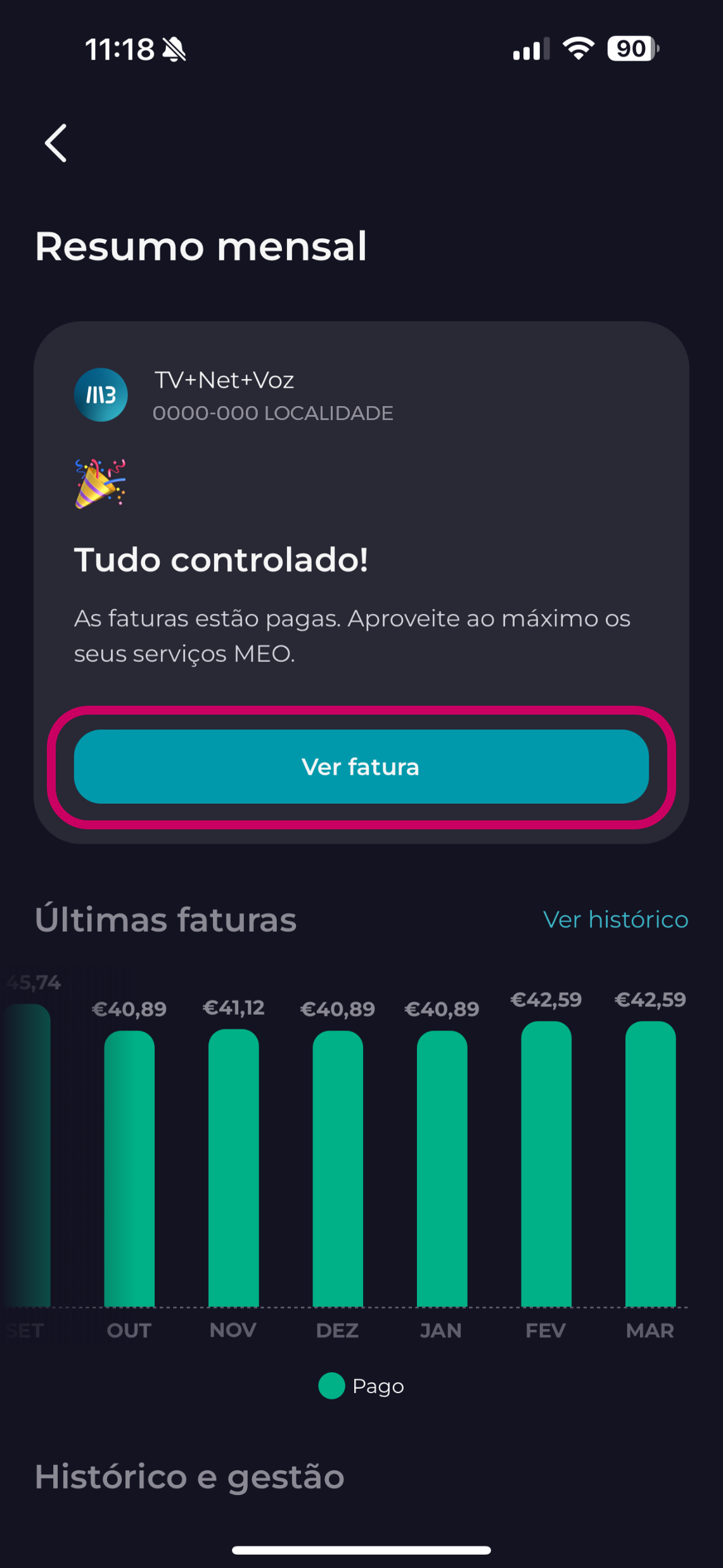Select the MAR bar showing €42,59
The width and height of the screenshot is (723, 1568).
coord(650,1172)
